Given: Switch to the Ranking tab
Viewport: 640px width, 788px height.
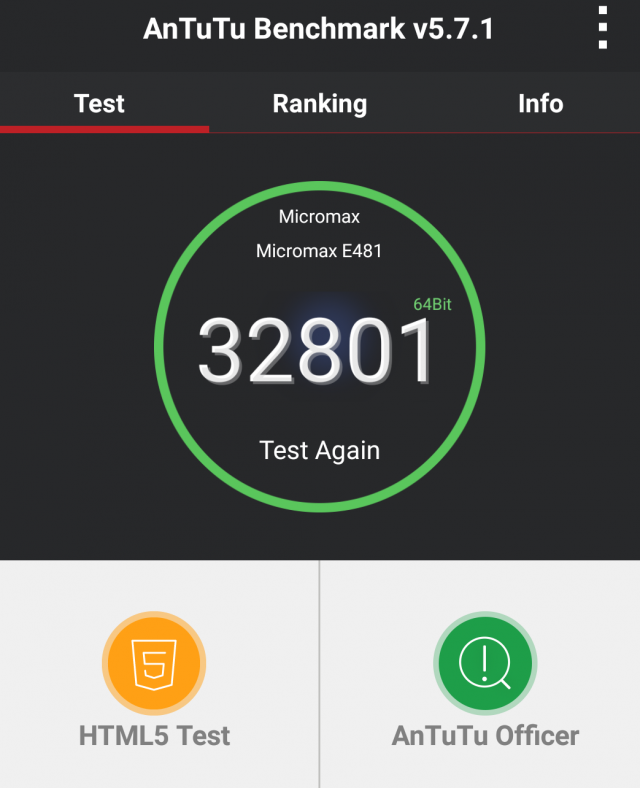Looking at the screenshot, I should pyautogui.click(x=320, y=104).
